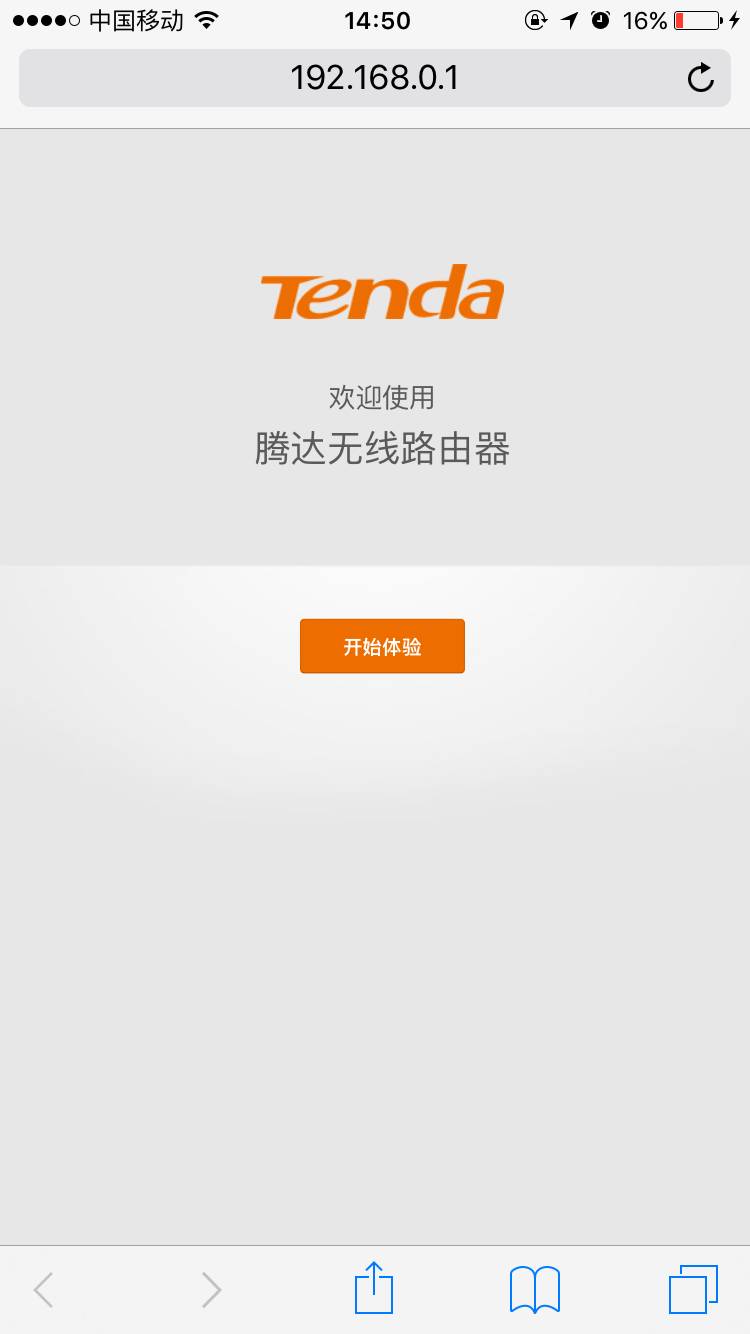This screenshot has height=1334, width=750.
Task: Tap the orientation lock icon
Action: pyautogui.click(x=536, y=18)
